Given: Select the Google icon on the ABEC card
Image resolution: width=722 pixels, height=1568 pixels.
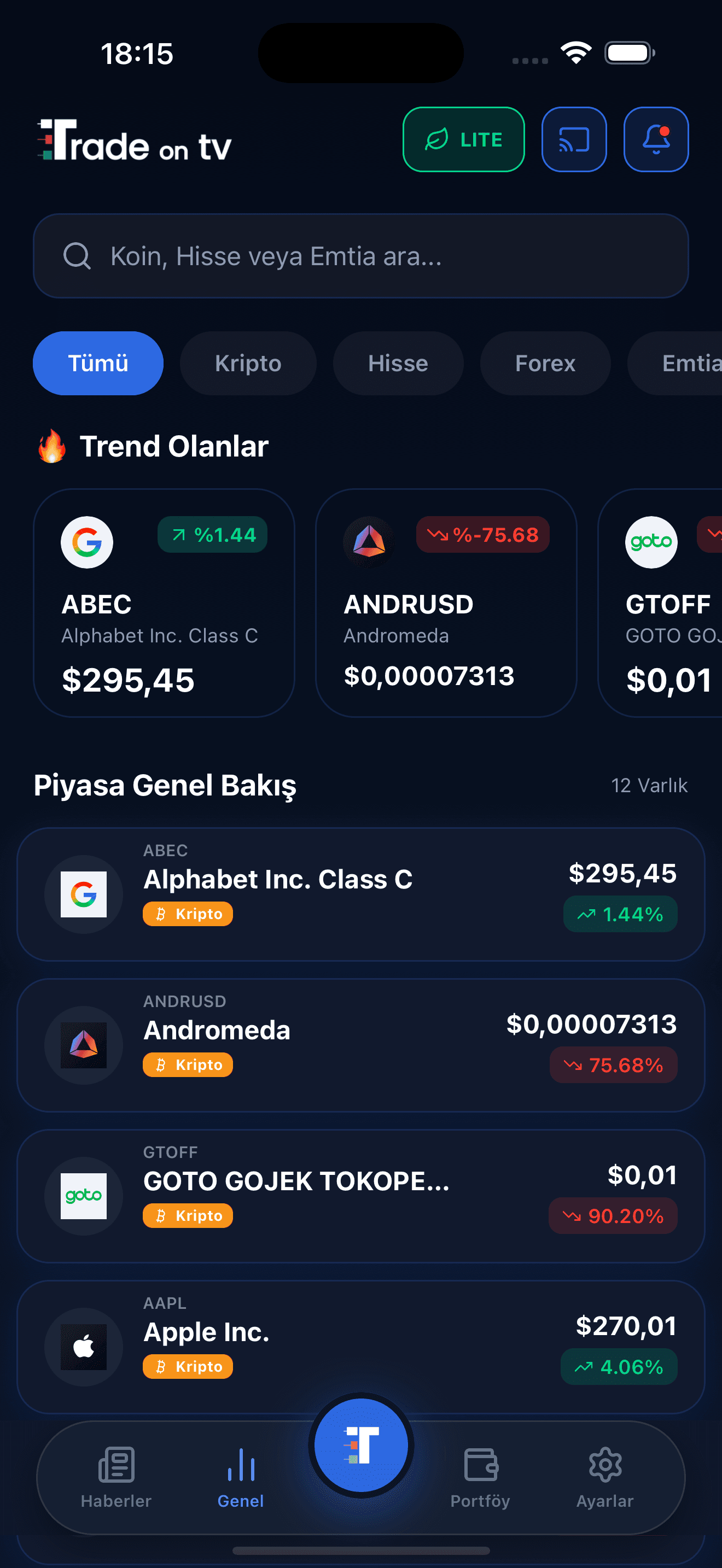Looking at the screenshot, I should tap(86, 542).
